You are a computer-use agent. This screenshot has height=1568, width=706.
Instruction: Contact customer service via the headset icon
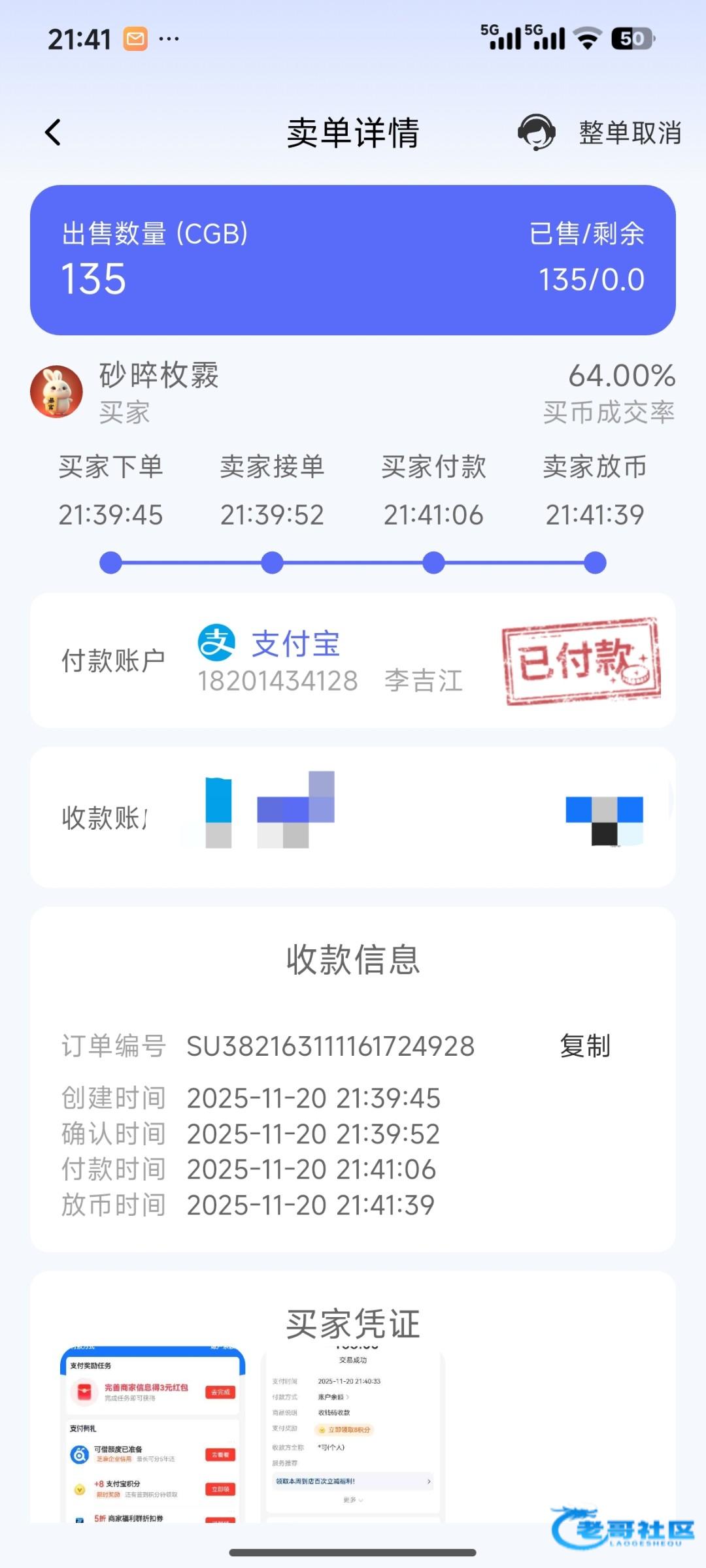(x=536, y=133)
